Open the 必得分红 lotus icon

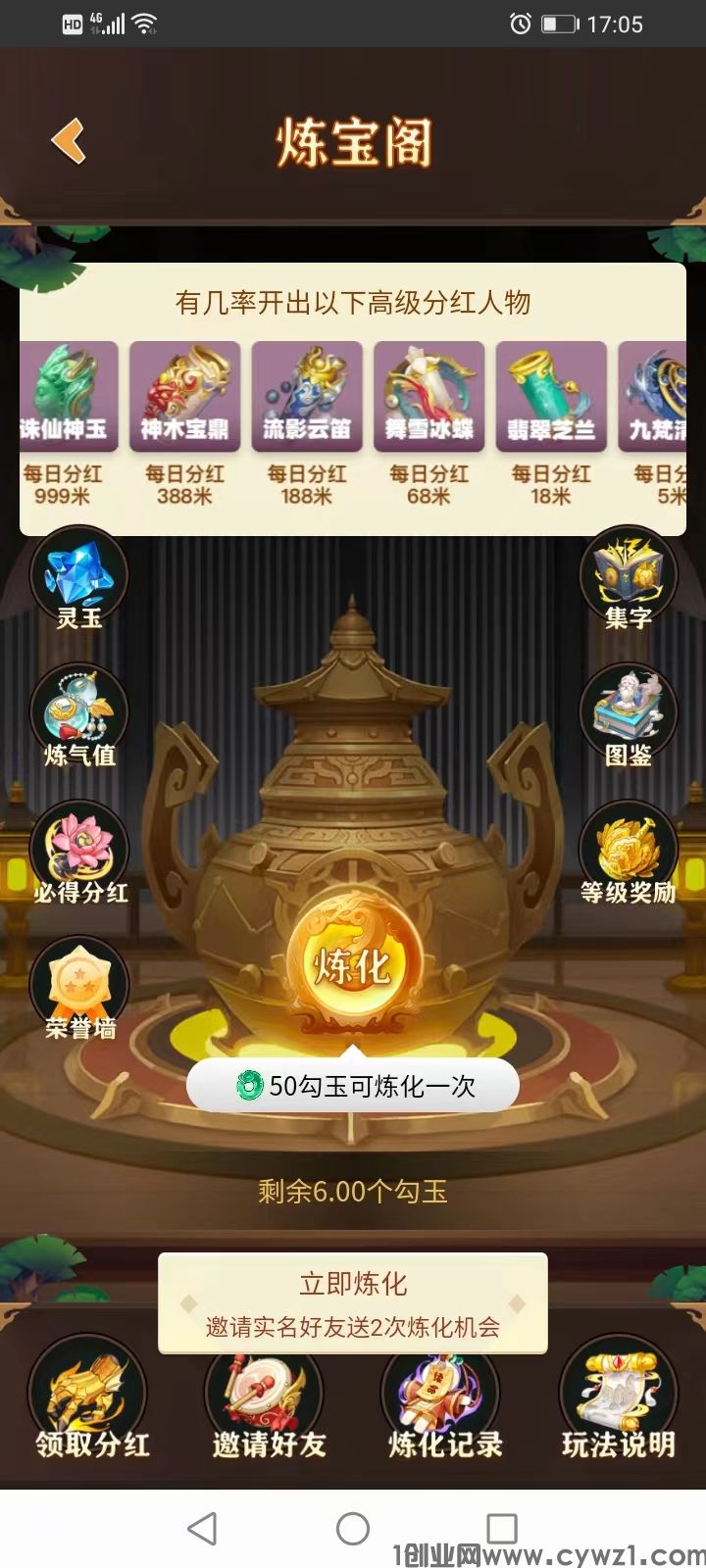pyautogui.click(x=79, y=856)
